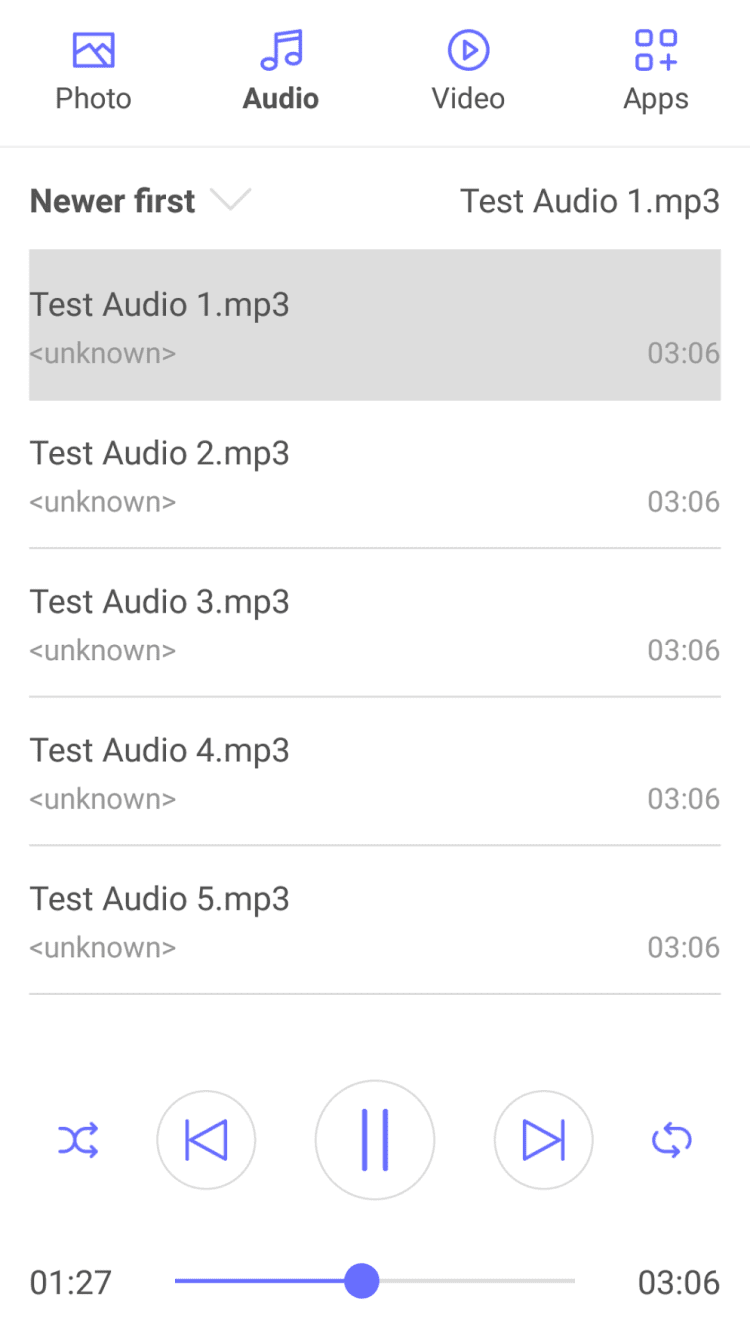Toggle repeat mode
The image size is (750, 1333).
(x=671, y=1140)
